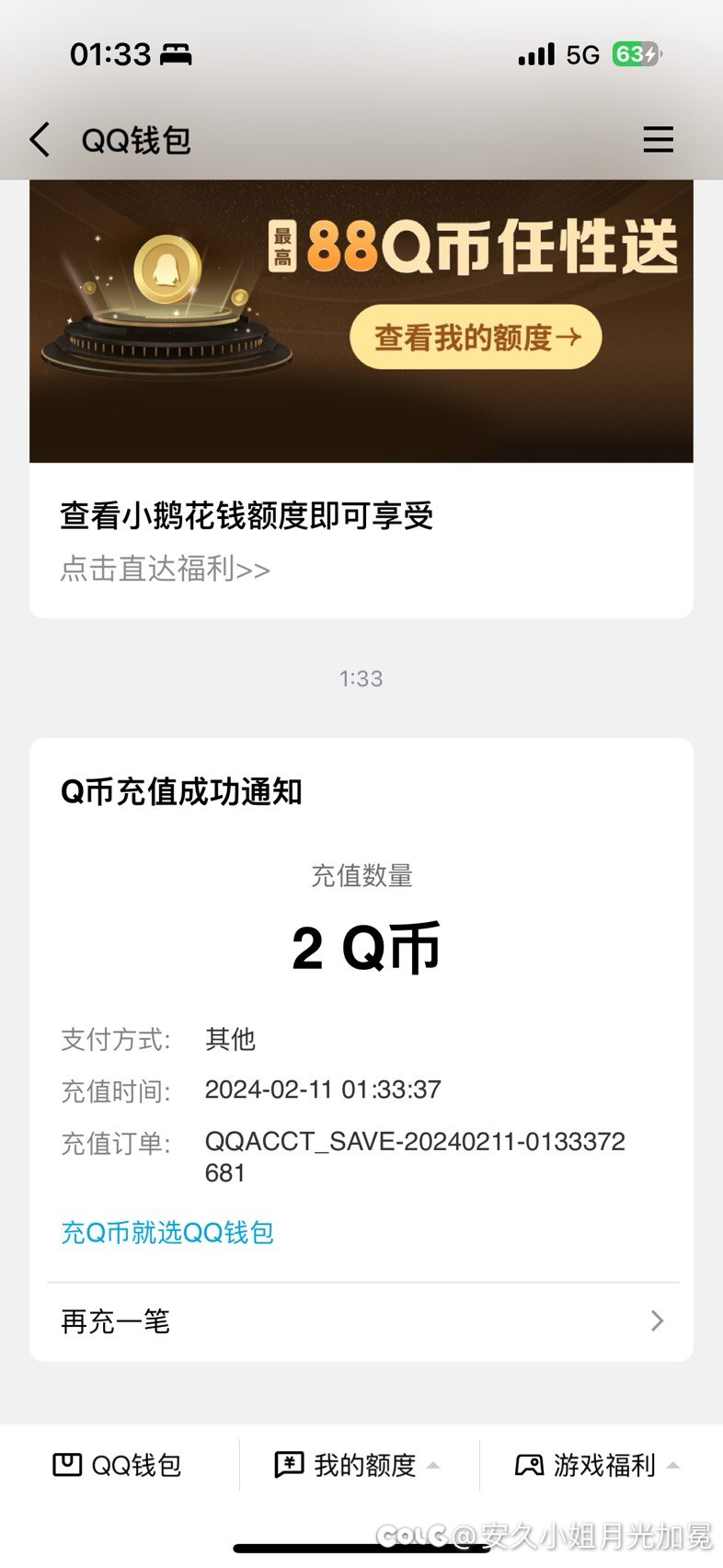Go back using the back arrow

(40, 140)
